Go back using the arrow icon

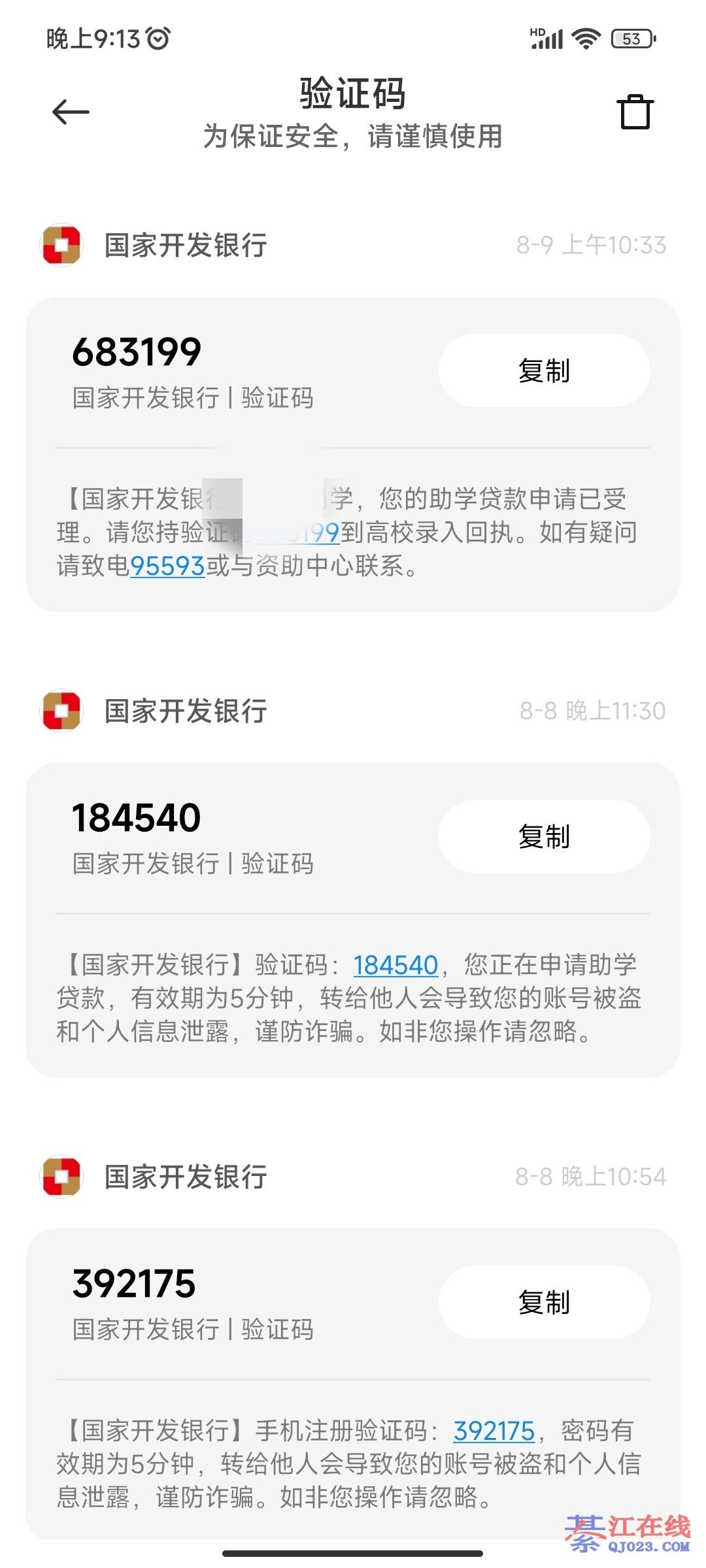[71, 112]
